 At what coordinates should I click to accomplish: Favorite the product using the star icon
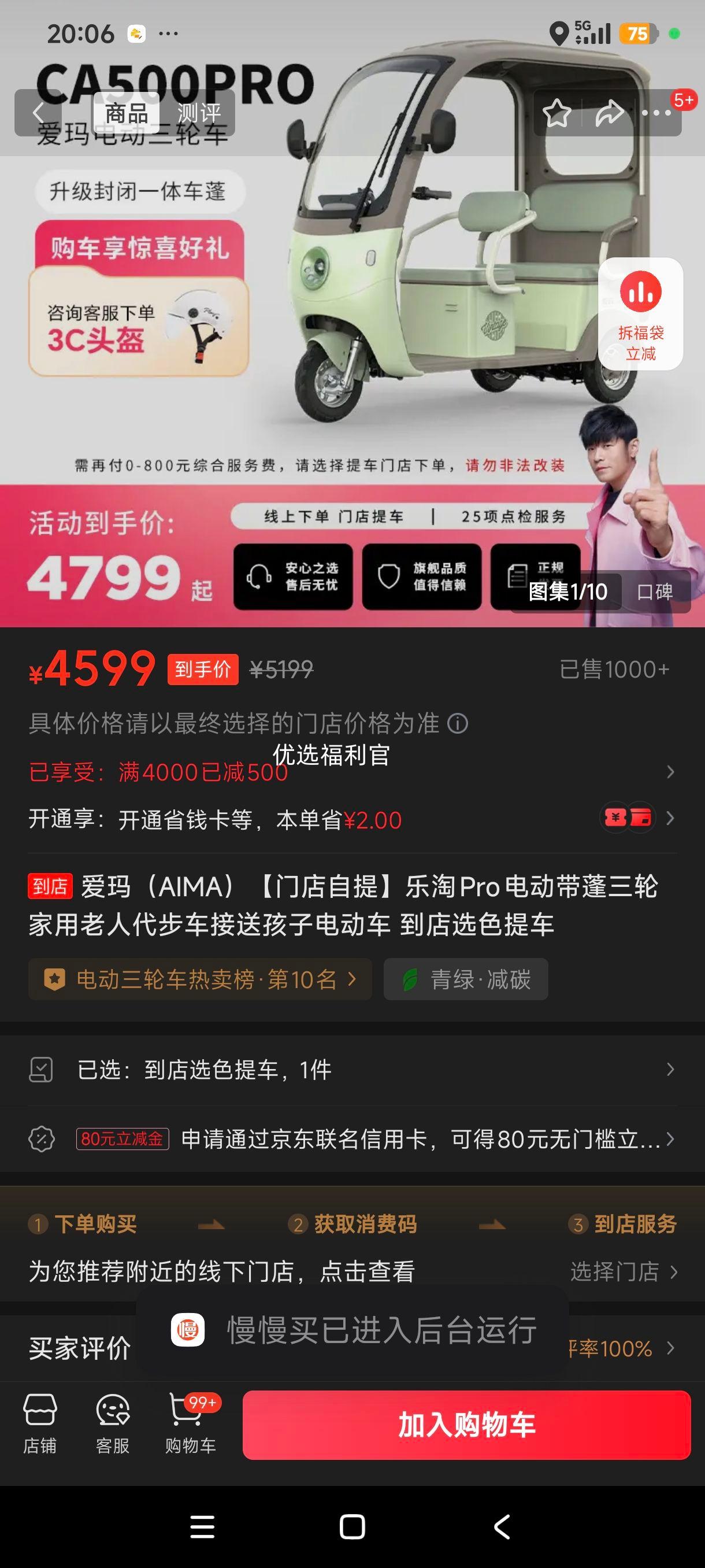pyautogui.click(x=557, y=112)
